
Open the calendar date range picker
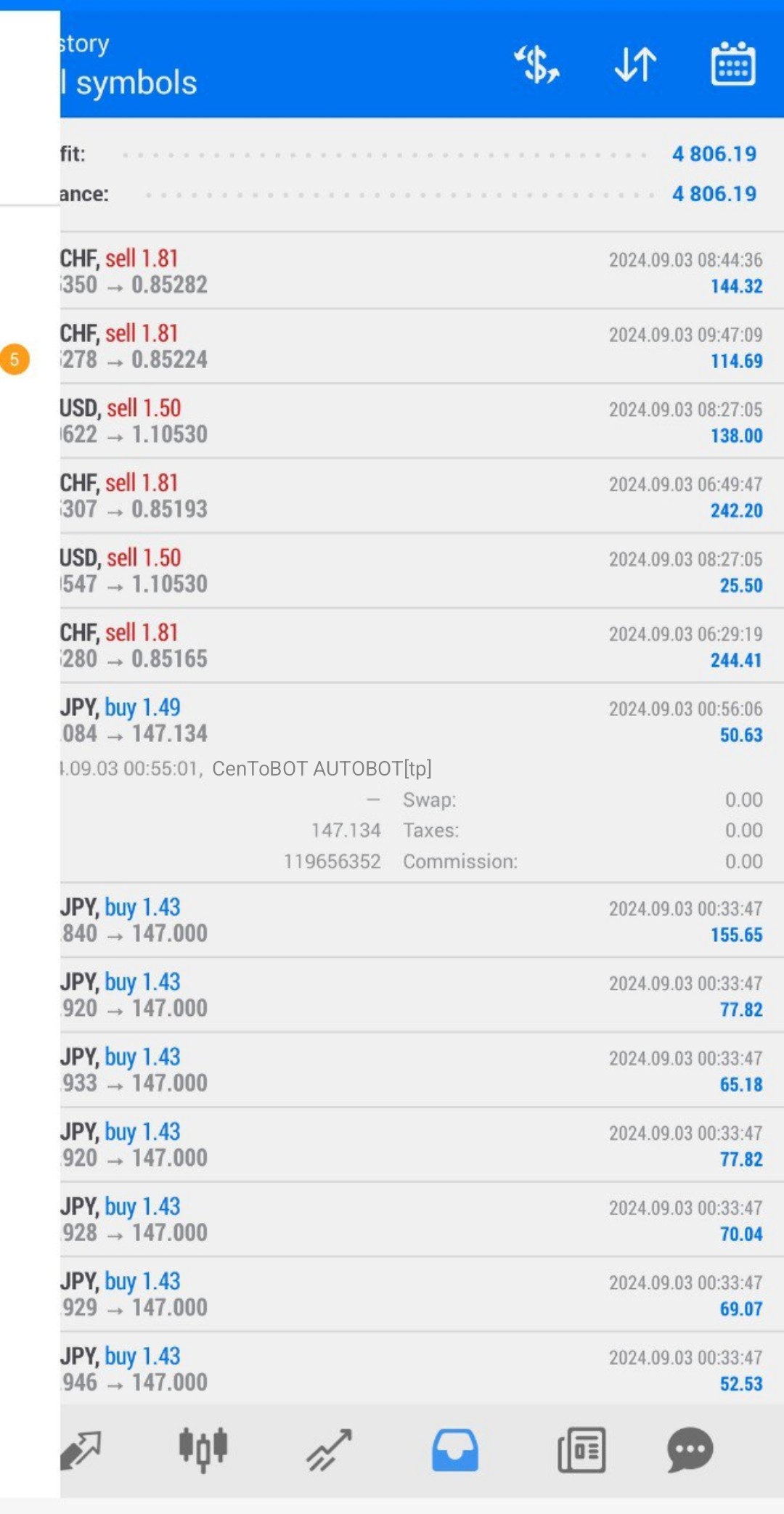coord(732,63)
